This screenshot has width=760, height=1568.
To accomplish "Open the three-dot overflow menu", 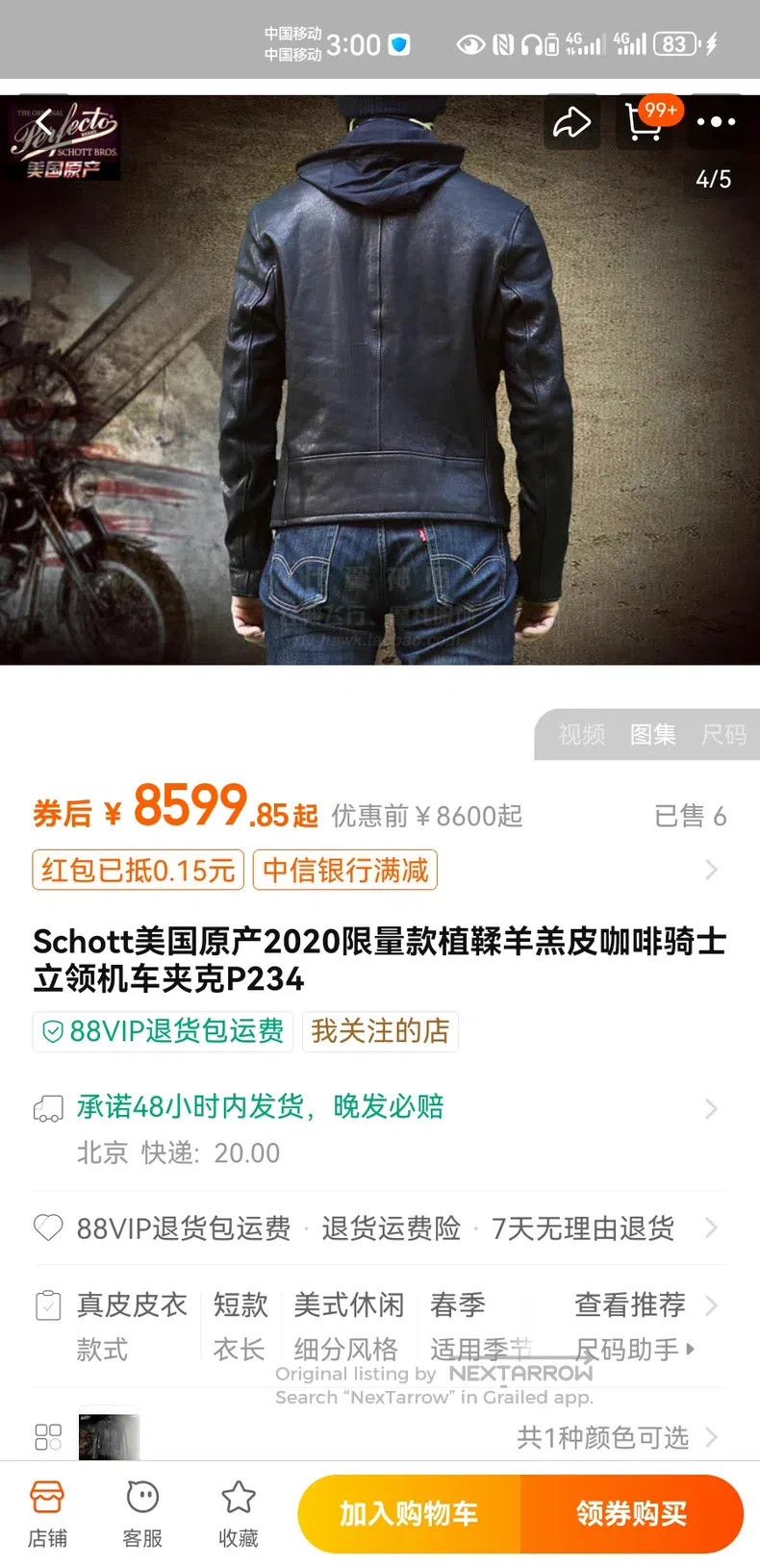I will tap(716, 122).
